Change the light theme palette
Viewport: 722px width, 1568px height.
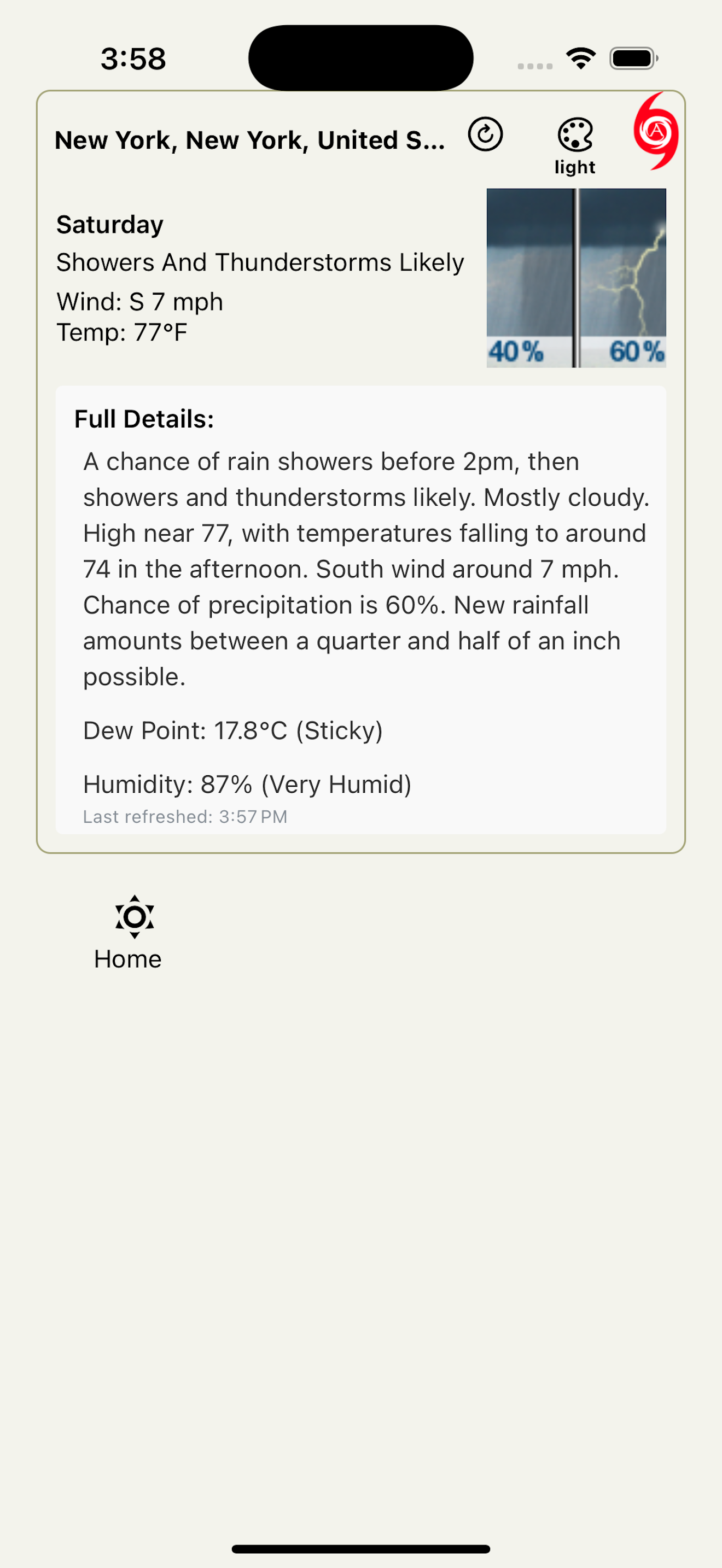575,146
